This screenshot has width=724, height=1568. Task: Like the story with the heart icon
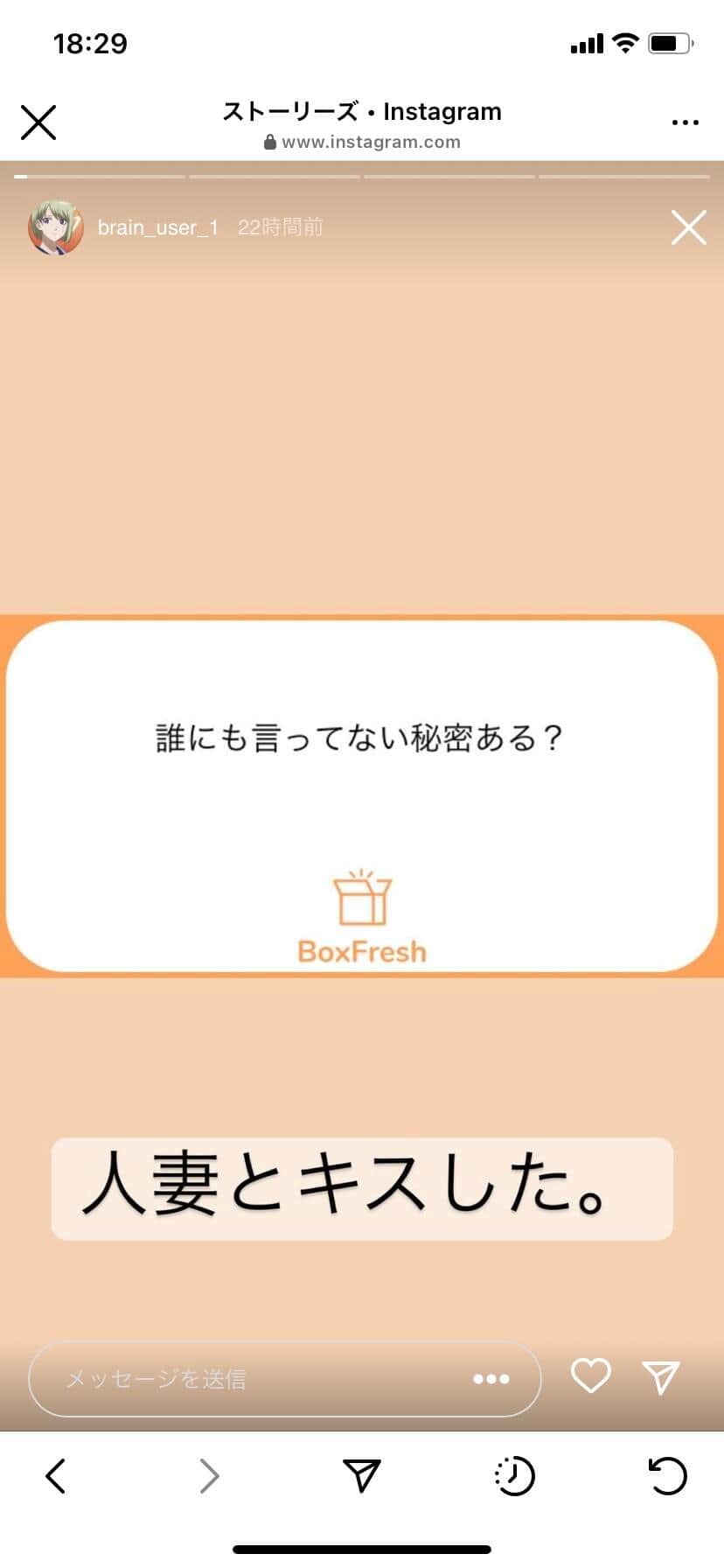coord(590,1376)
